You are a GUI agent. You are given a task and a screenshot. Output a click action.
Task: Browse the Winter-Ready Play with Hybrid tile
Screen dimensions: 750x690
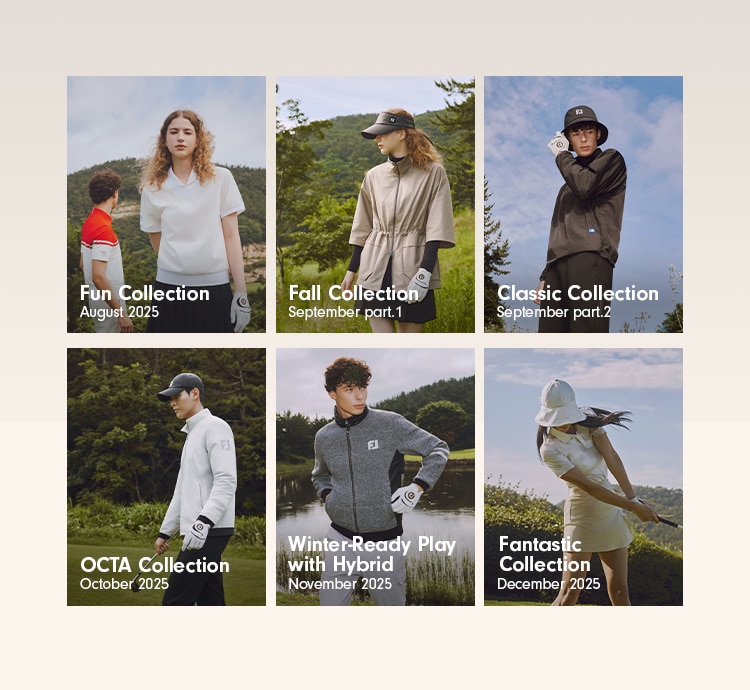[x=375, y=476]
